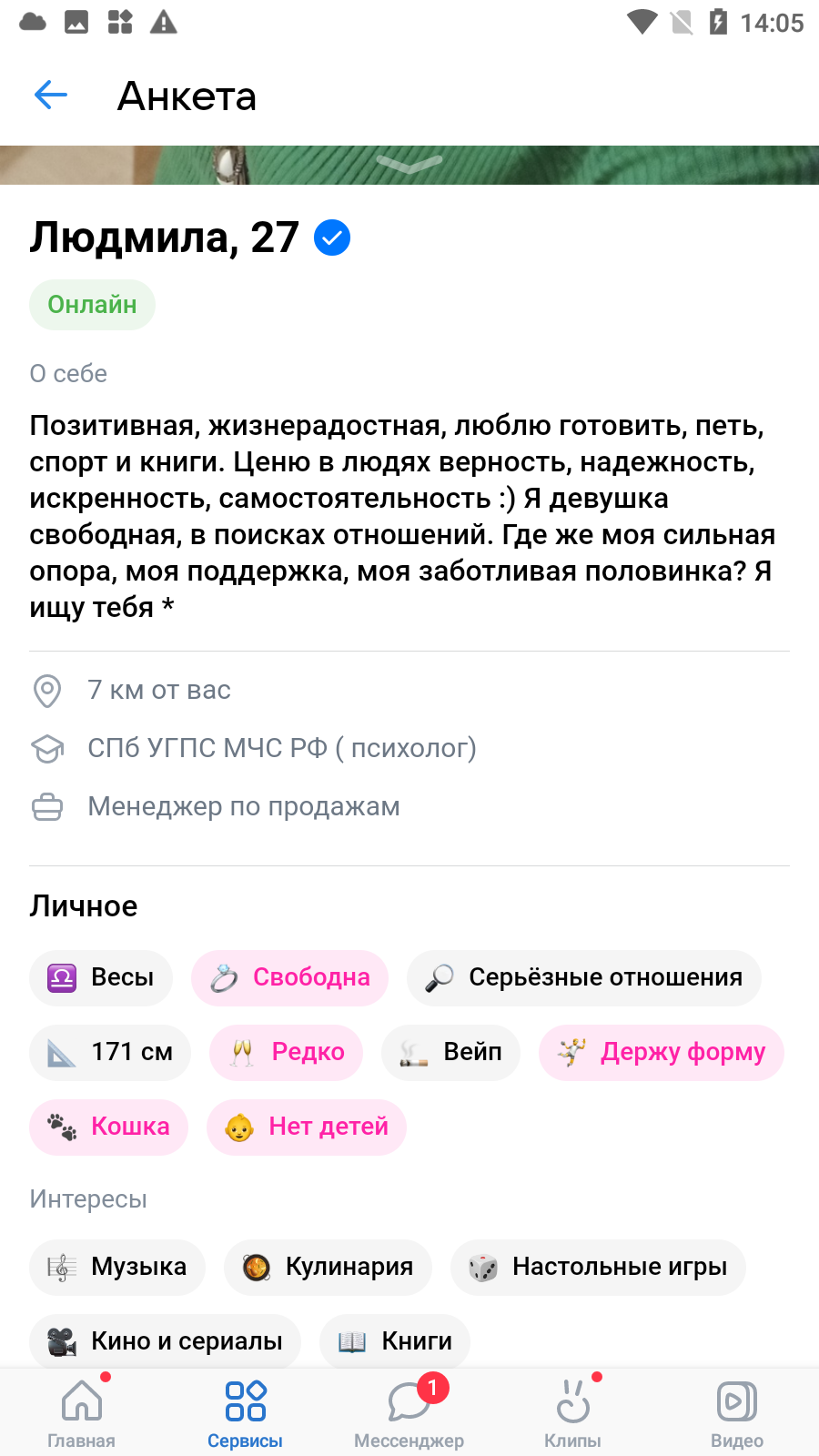
Task: Tap the Музыка interest chip
Action: [117, 1268]
